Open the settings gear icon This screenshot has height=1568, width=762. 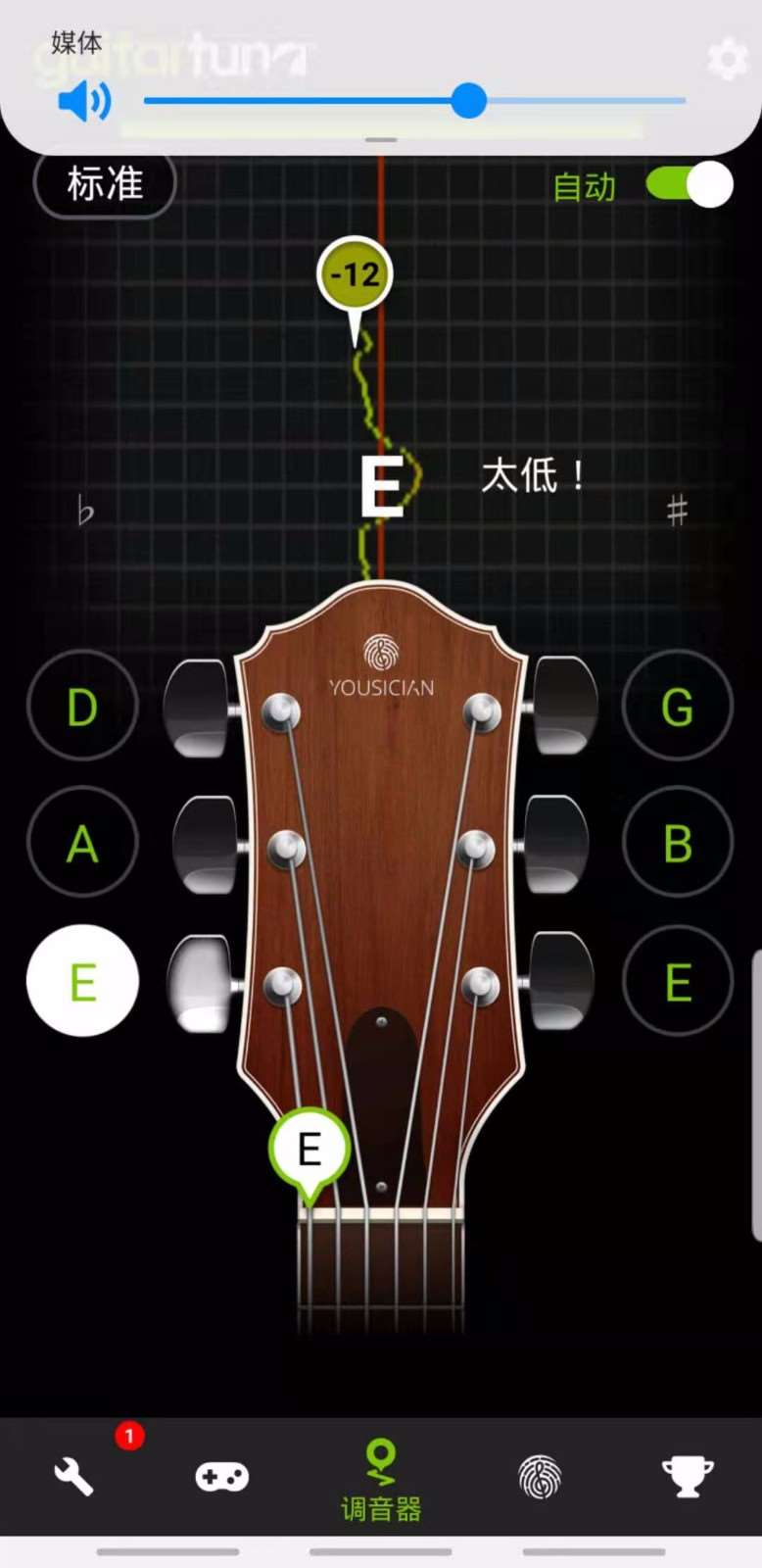pyautogui.click(x=727, y=60)
